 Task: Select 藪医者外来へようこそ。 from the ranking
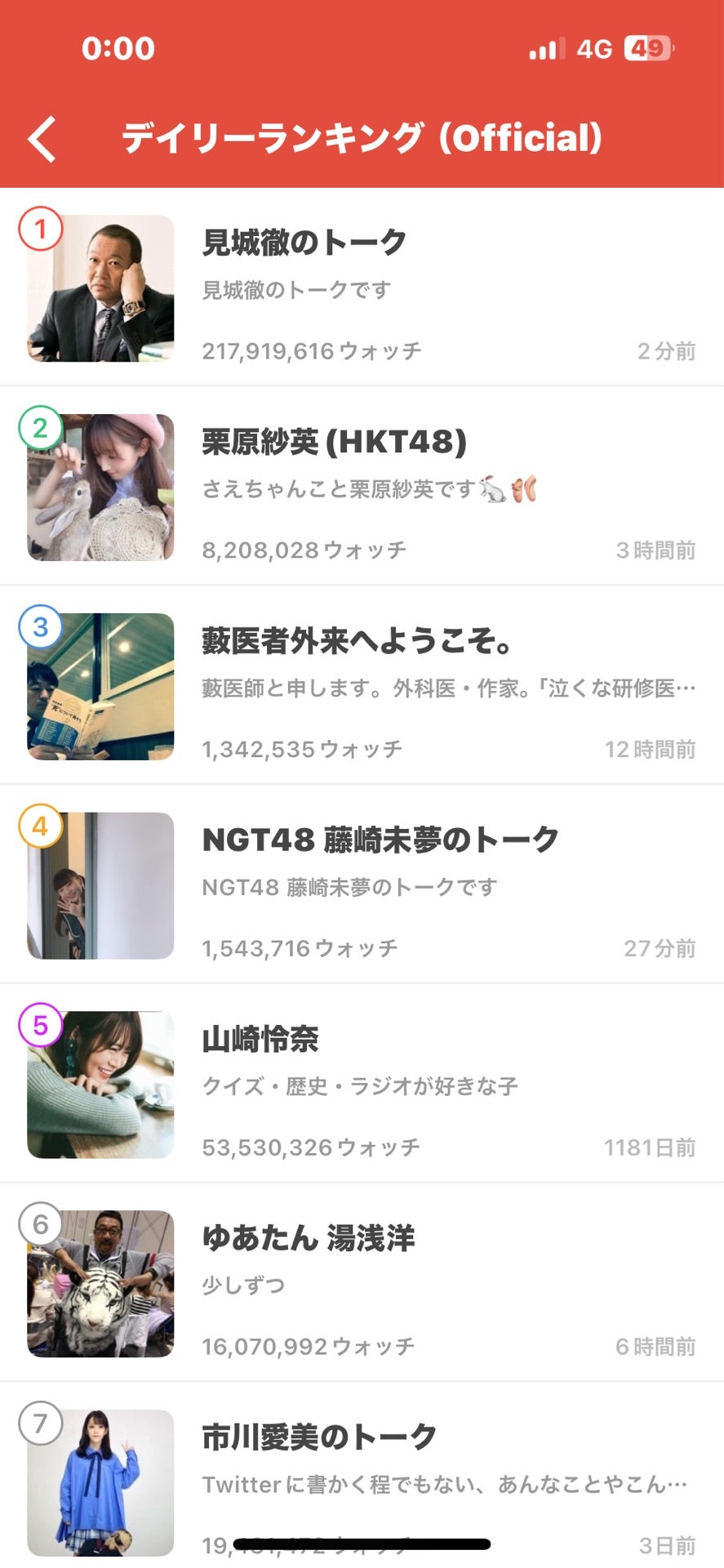[362, 687]
